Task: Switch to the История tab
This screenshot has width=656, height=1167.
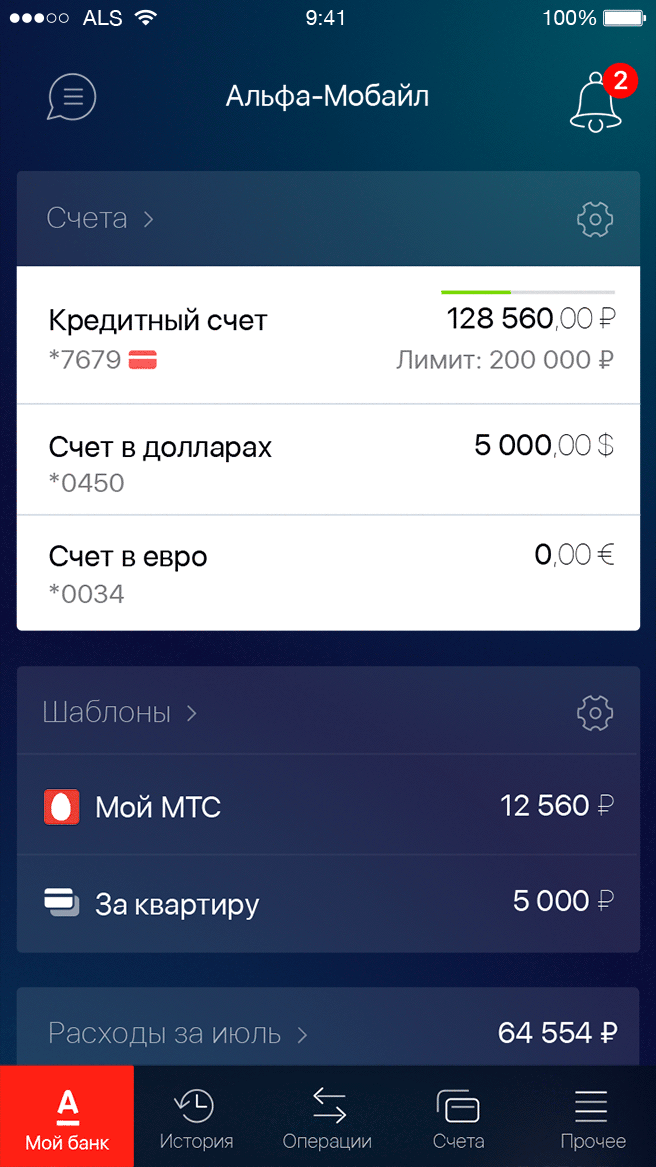Action: (196, 1117)
